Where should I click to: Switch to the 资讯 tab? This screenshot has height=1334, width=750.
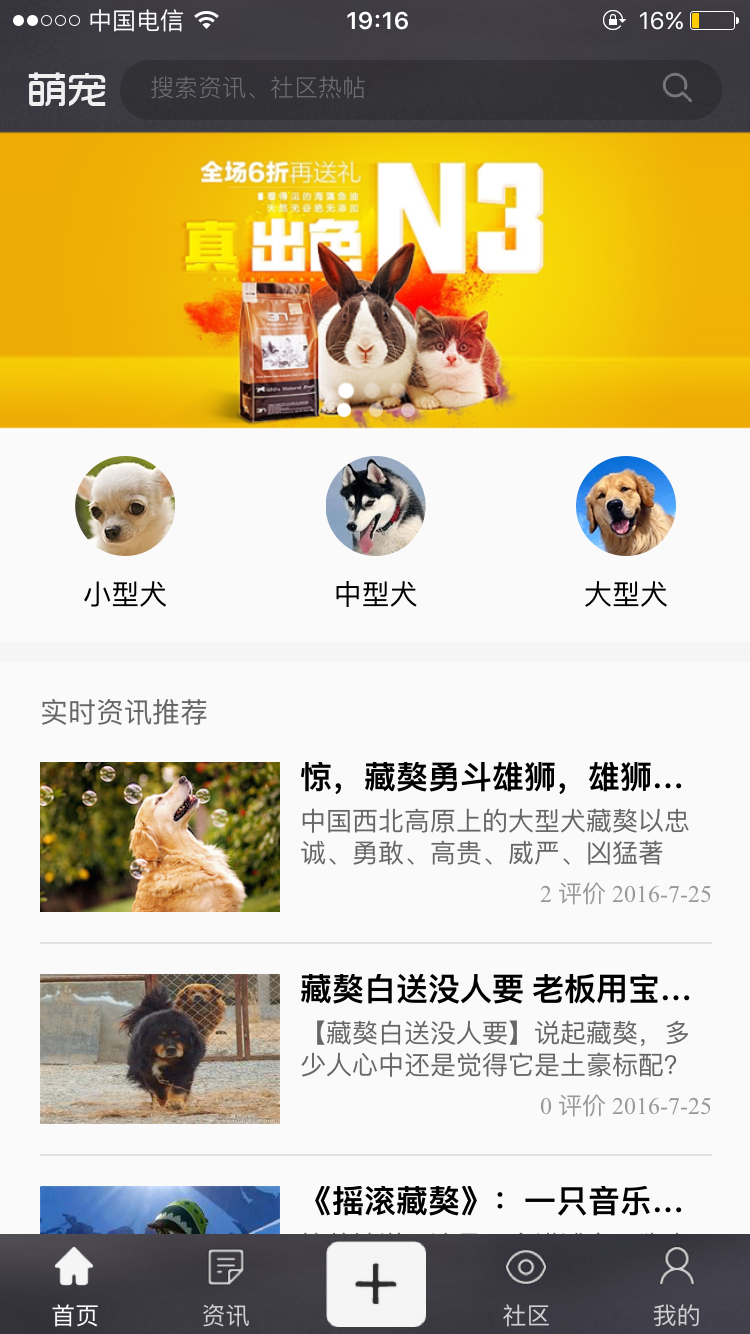point(225,1286)
